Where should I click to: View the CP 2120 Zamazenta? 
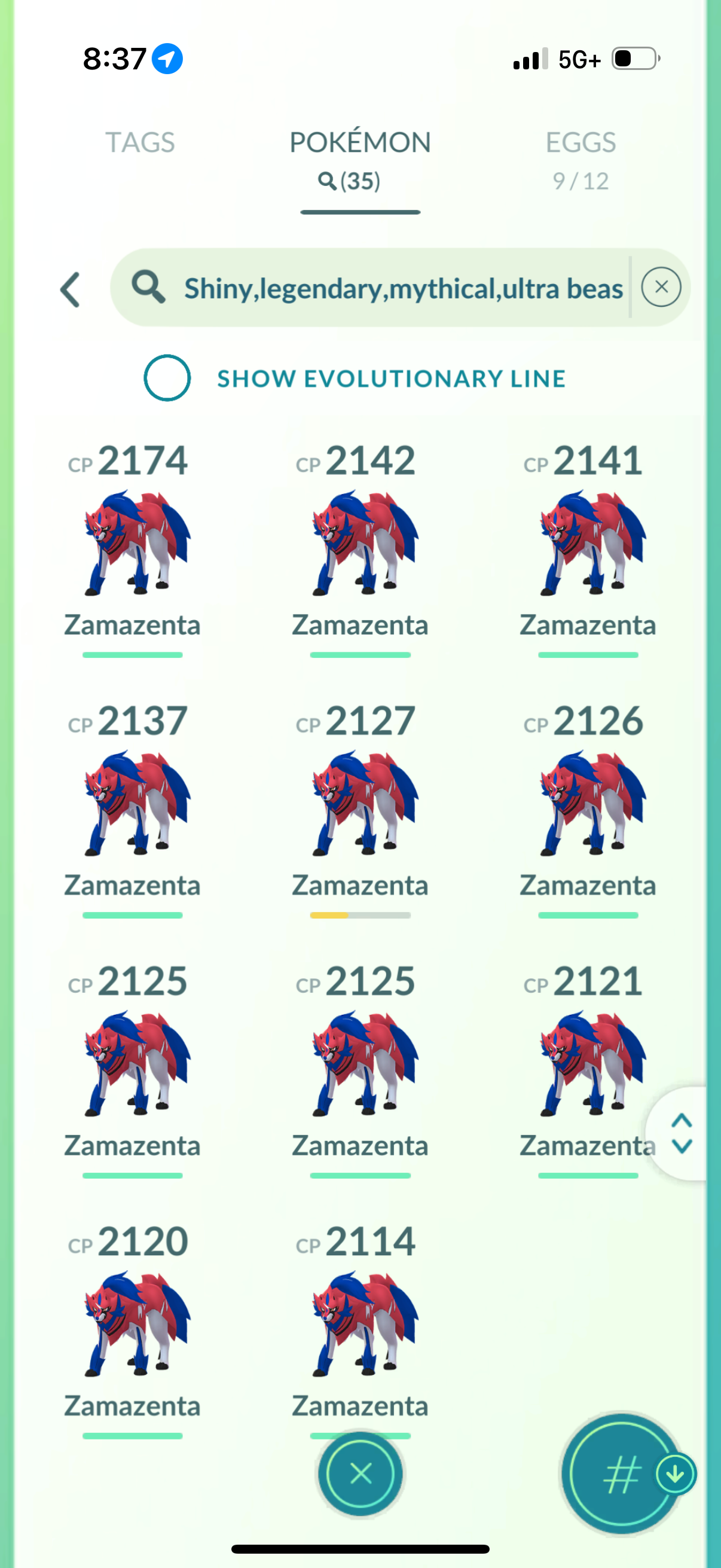point(133,1324)
